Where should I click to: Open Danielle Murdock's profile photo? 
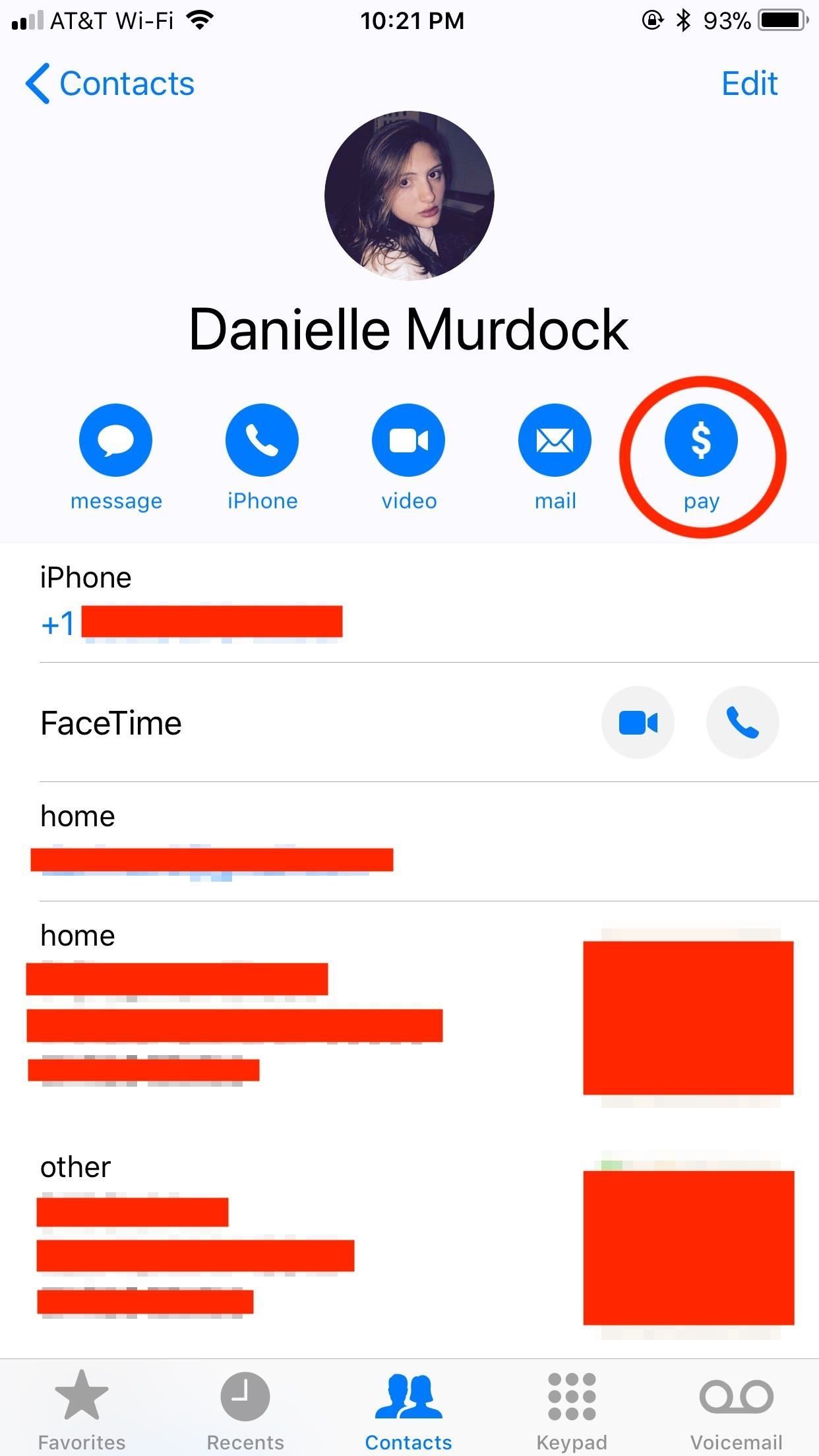409,198
